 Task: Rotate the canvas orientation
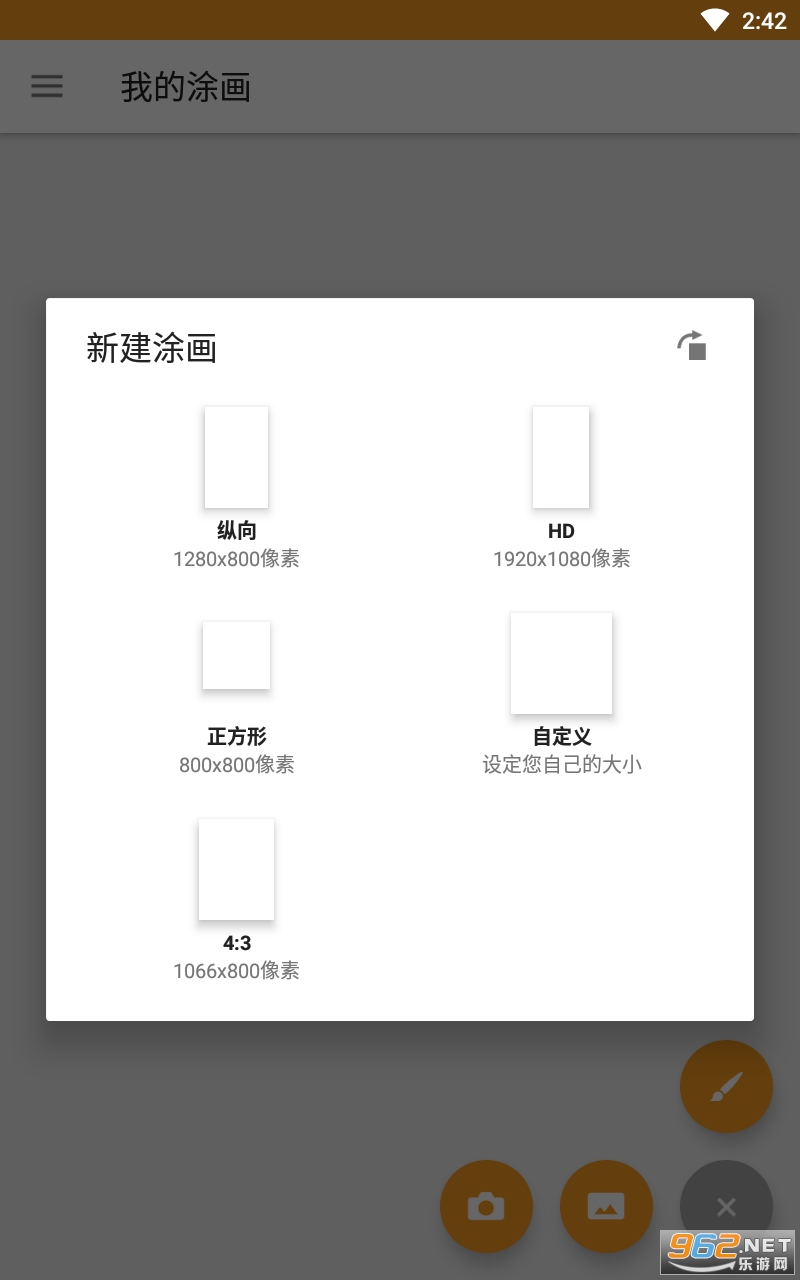tap(692, 346)
